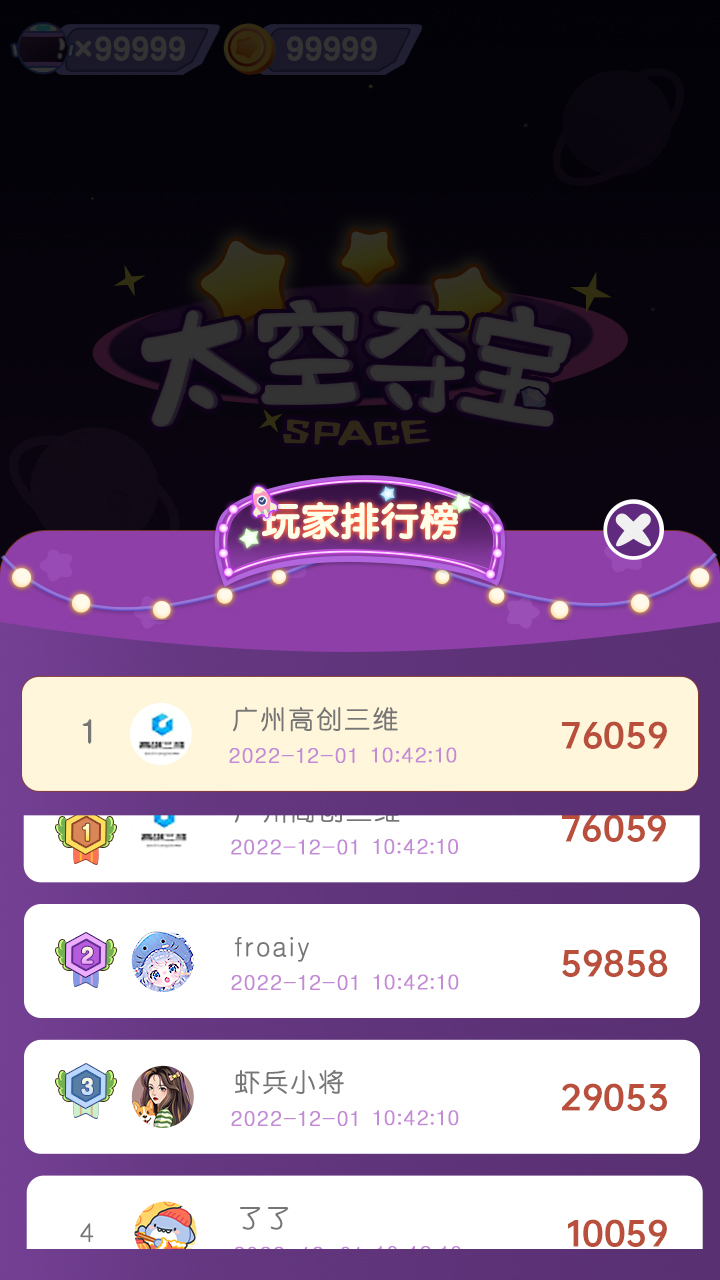This screenshot has width=720, height=1280.
Task: Tap the ×99999 energy counter
Action: tap(128, 44)
